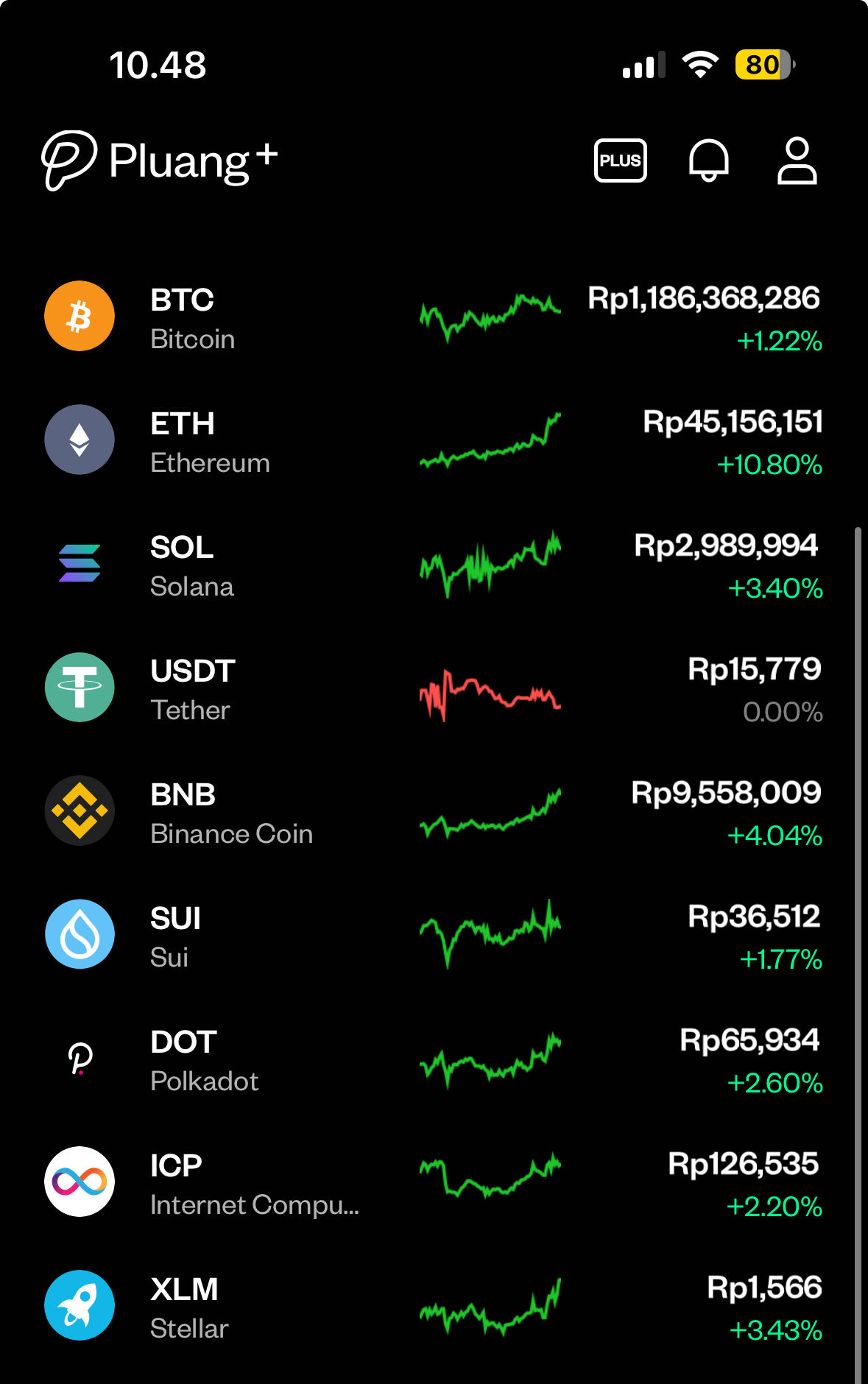Tap the Solana coin icon
This screenshot has width=868, height=1384.
pos(79,563)
